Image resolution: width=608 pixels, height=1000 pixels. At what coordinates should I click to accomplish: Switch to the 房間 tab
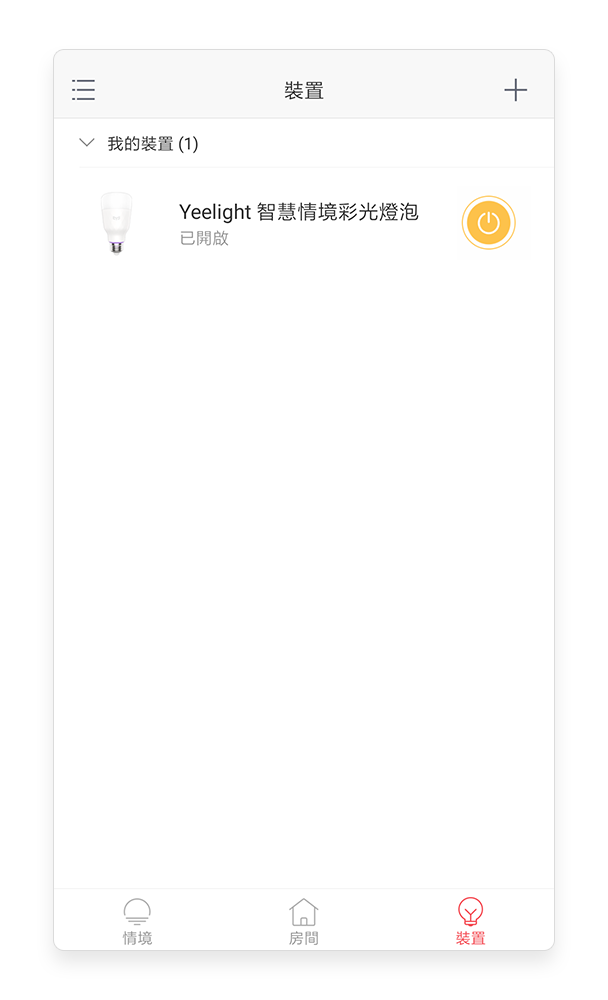304,922
